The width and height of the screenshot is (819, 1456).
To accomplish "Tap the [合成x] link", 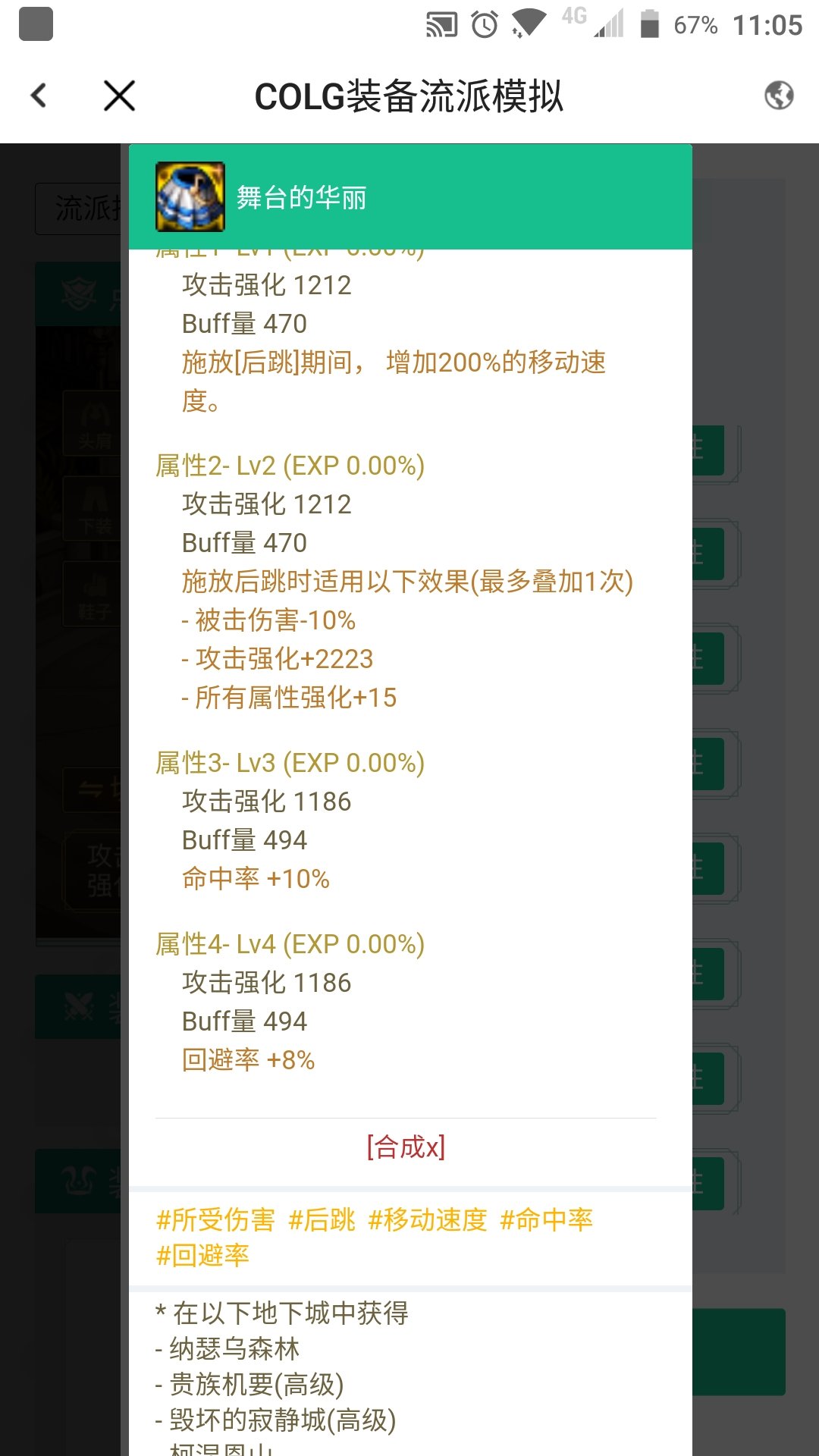I will (x=406, y=1147).
